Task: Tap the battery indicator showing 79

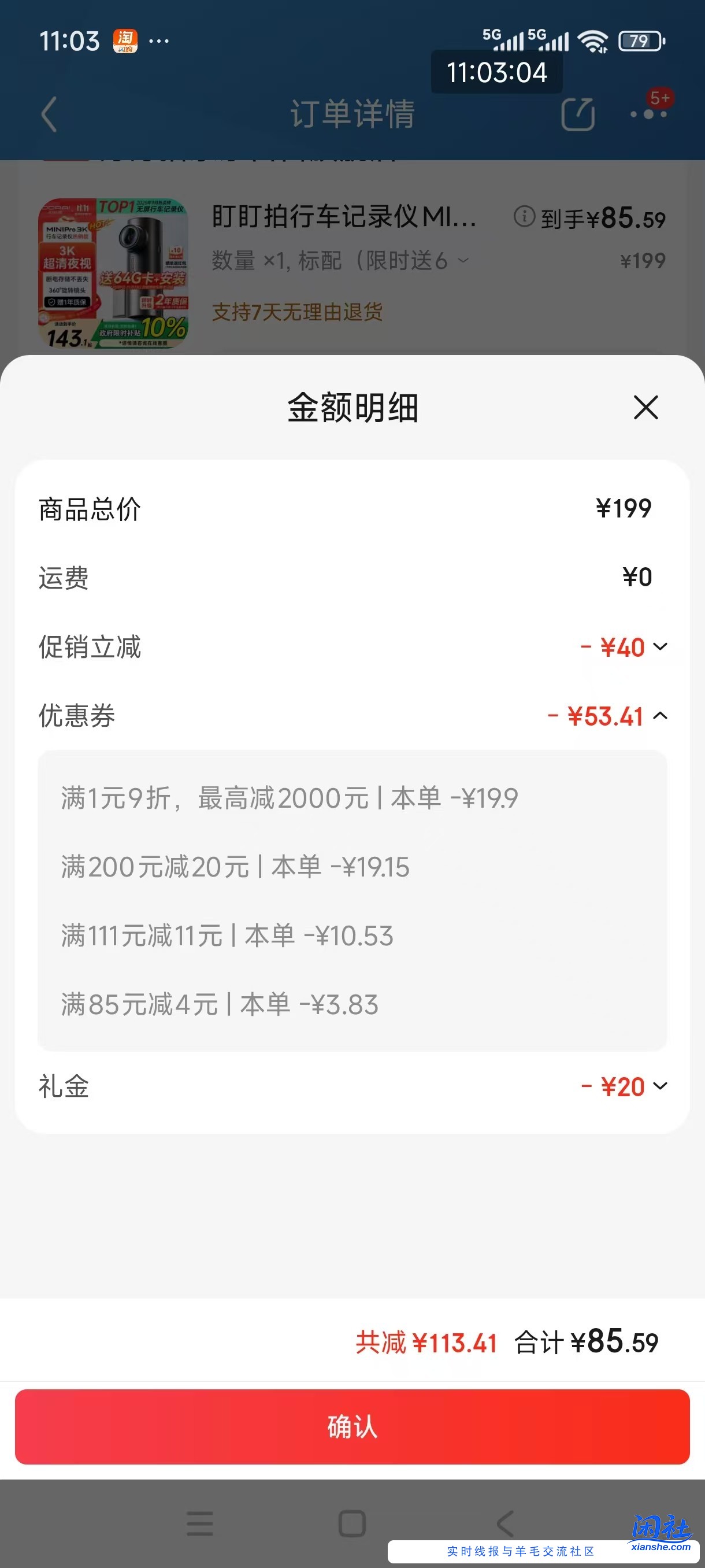Action: coord(640,40)
